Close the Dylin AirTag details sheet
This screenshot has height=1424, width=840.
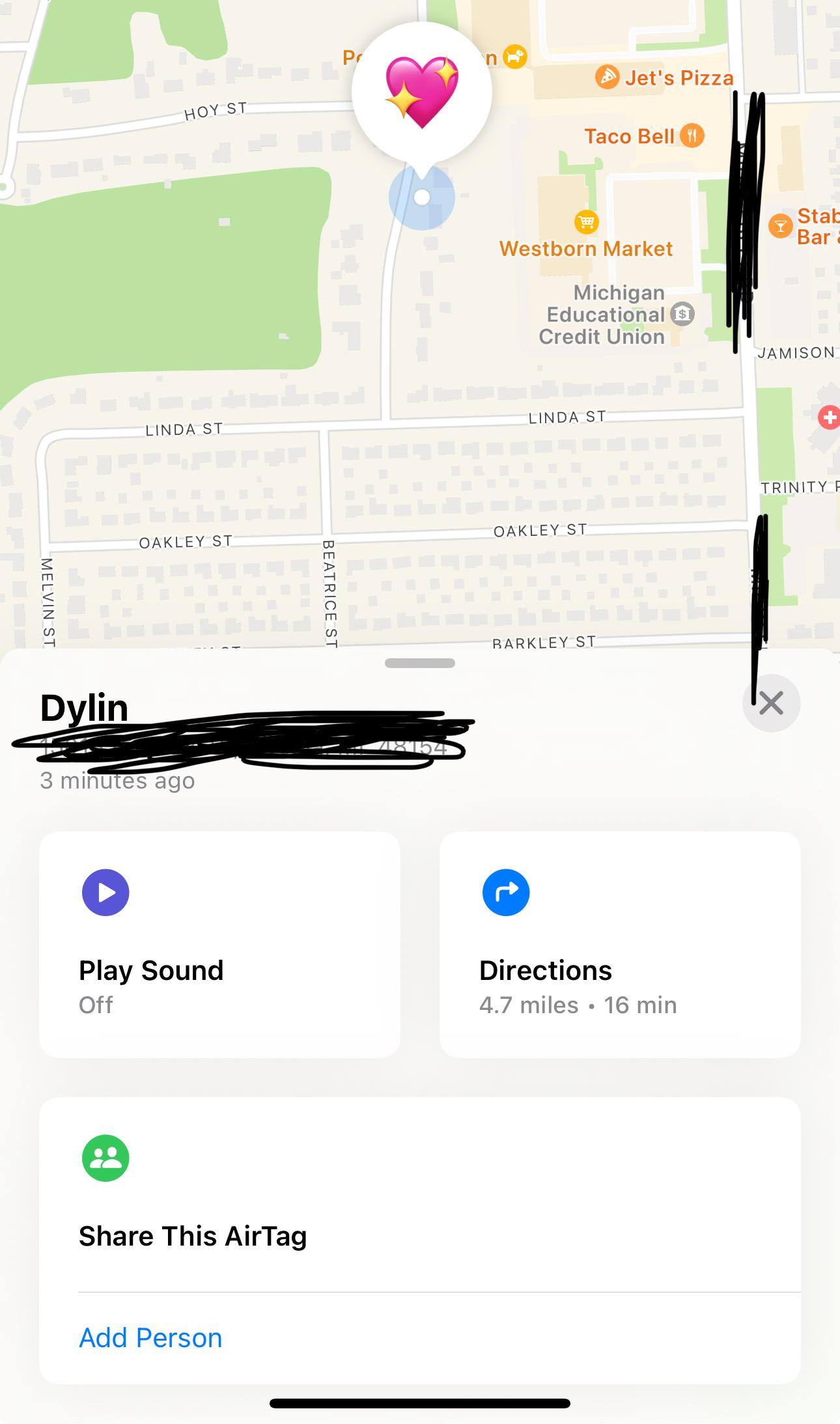(771, 703)
